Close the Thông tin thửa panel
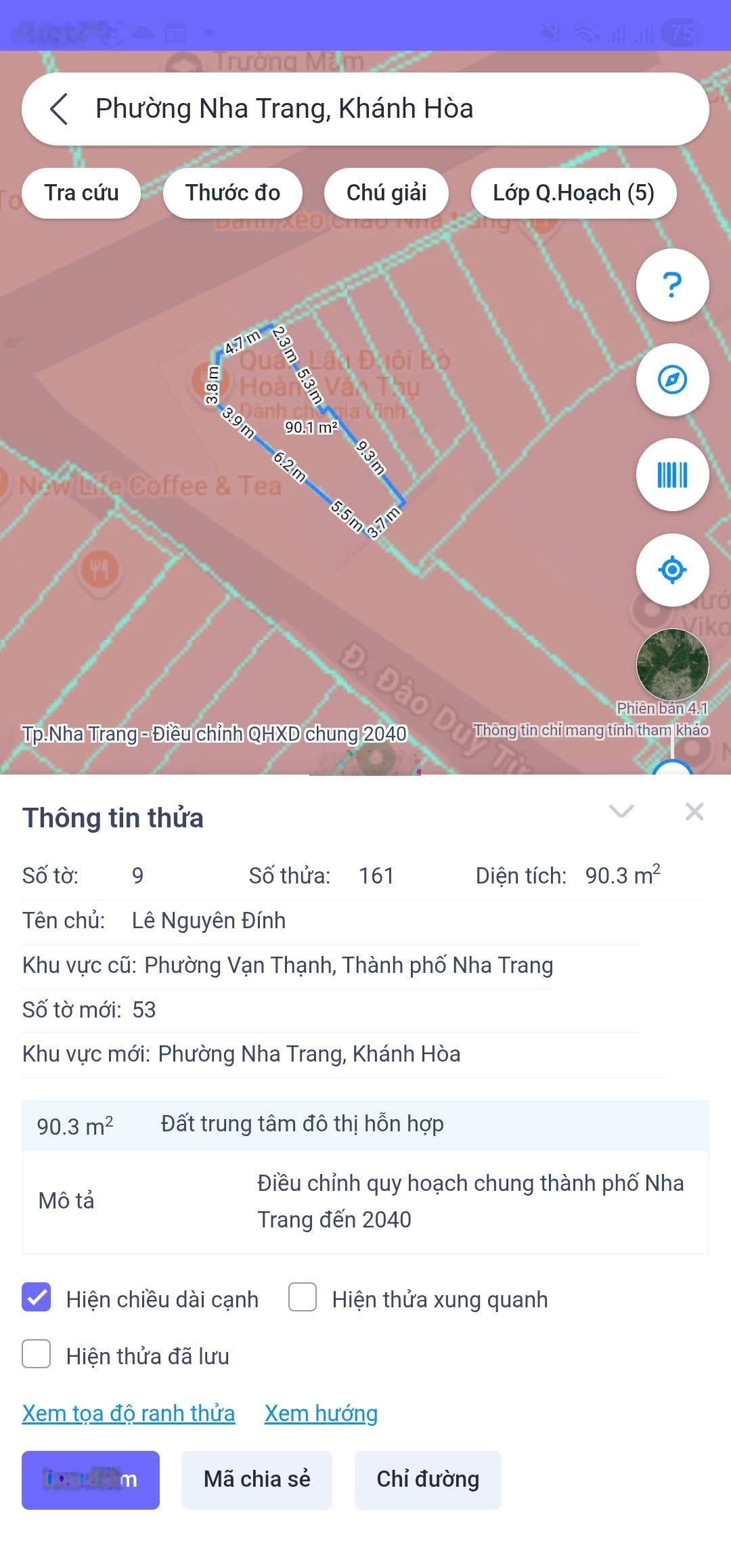The image size is (731, 1568). 694,811
